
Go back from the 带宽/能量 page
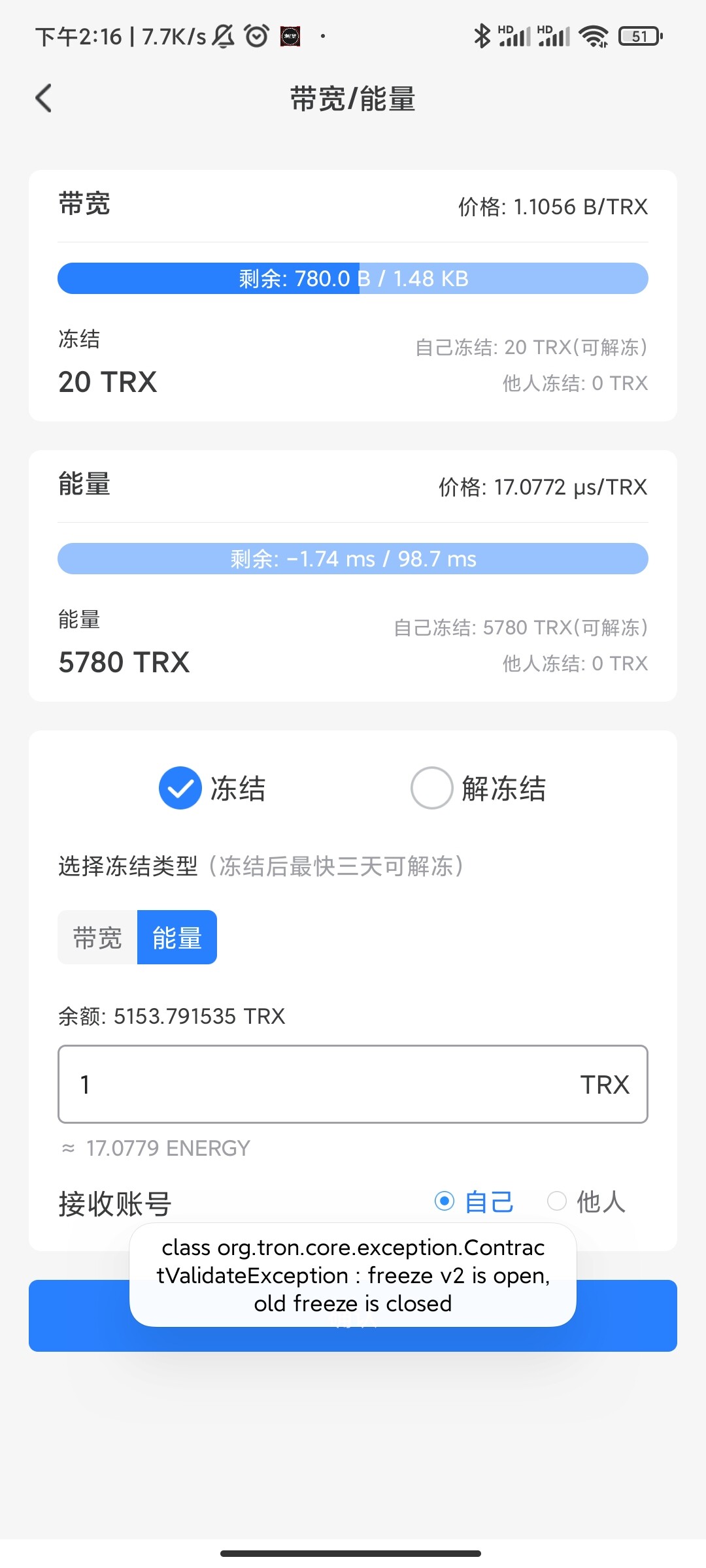[44, 99]
